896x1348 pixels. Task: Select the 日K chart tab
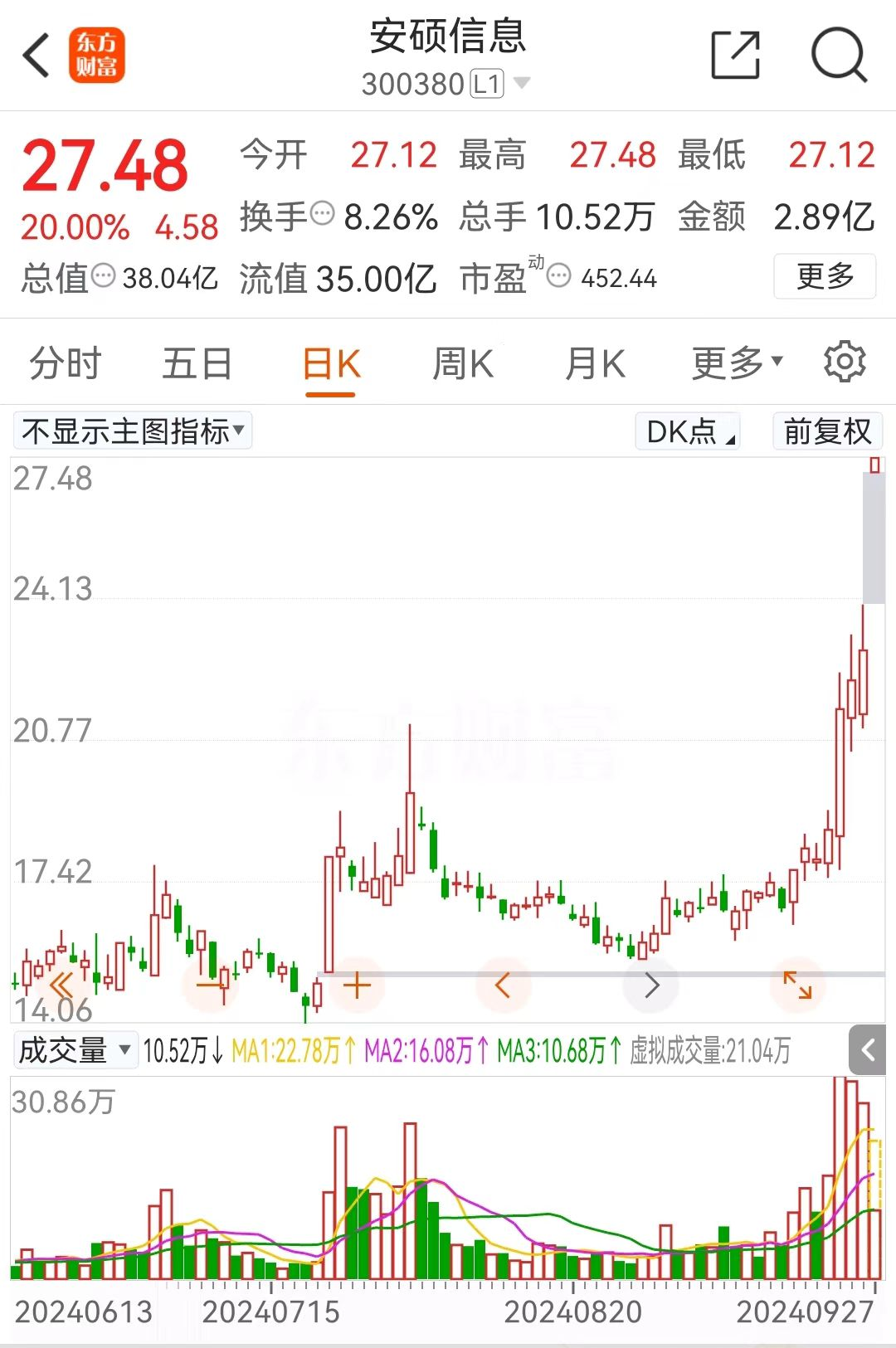pos(330,365)
